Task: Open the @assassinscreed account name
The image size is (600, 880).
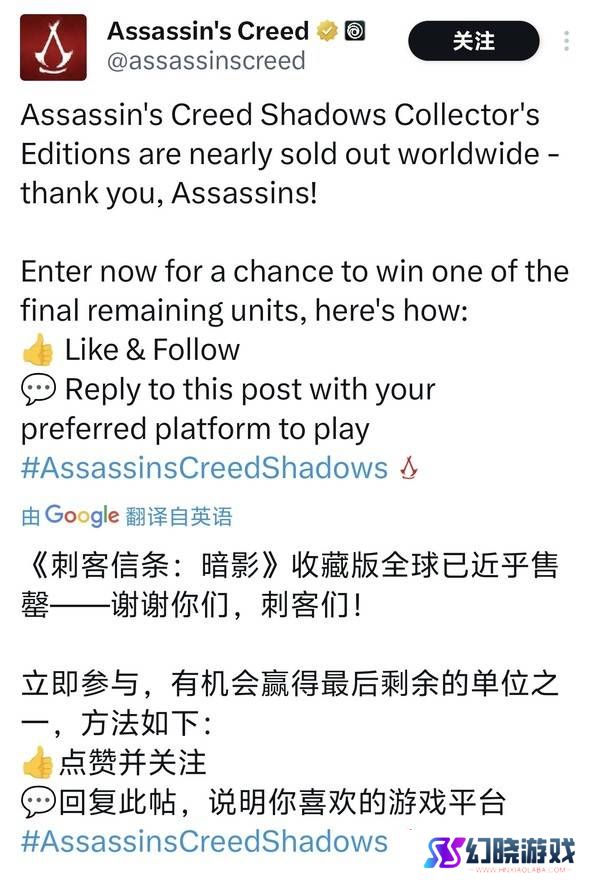Action: (206, 61)
